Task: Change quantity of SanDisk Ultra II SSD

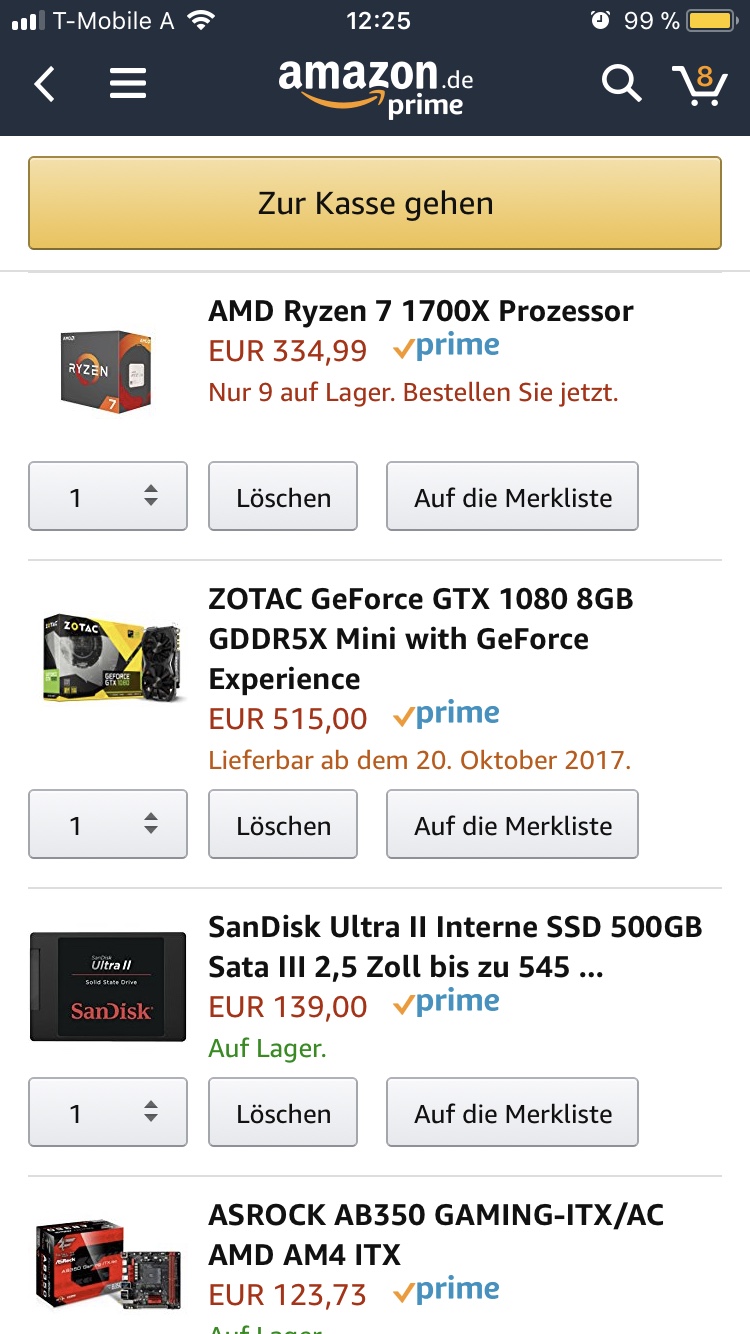Action: (108, 1112)
